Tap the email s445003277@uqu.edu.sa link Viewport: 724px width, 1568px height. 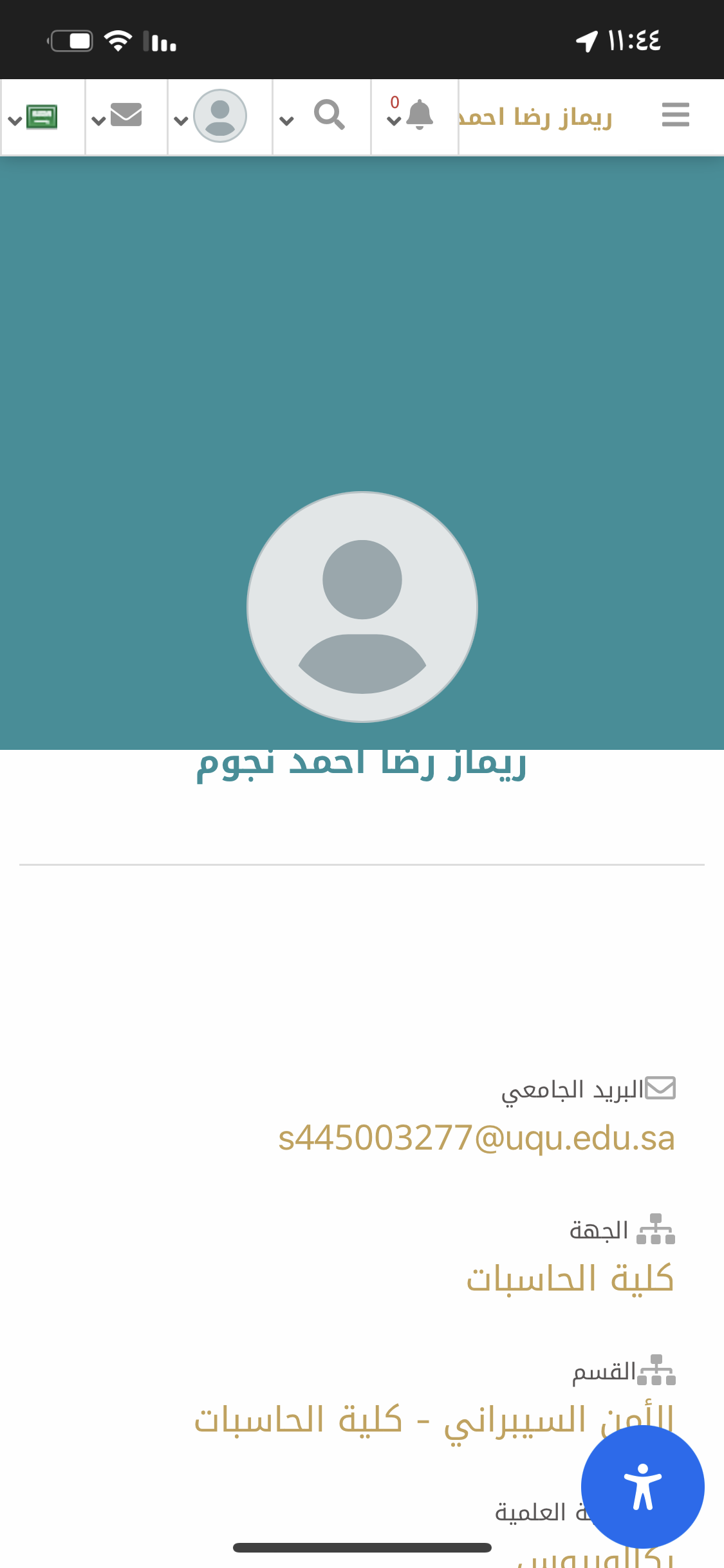pyautogui.click(x=476, y=1138)
